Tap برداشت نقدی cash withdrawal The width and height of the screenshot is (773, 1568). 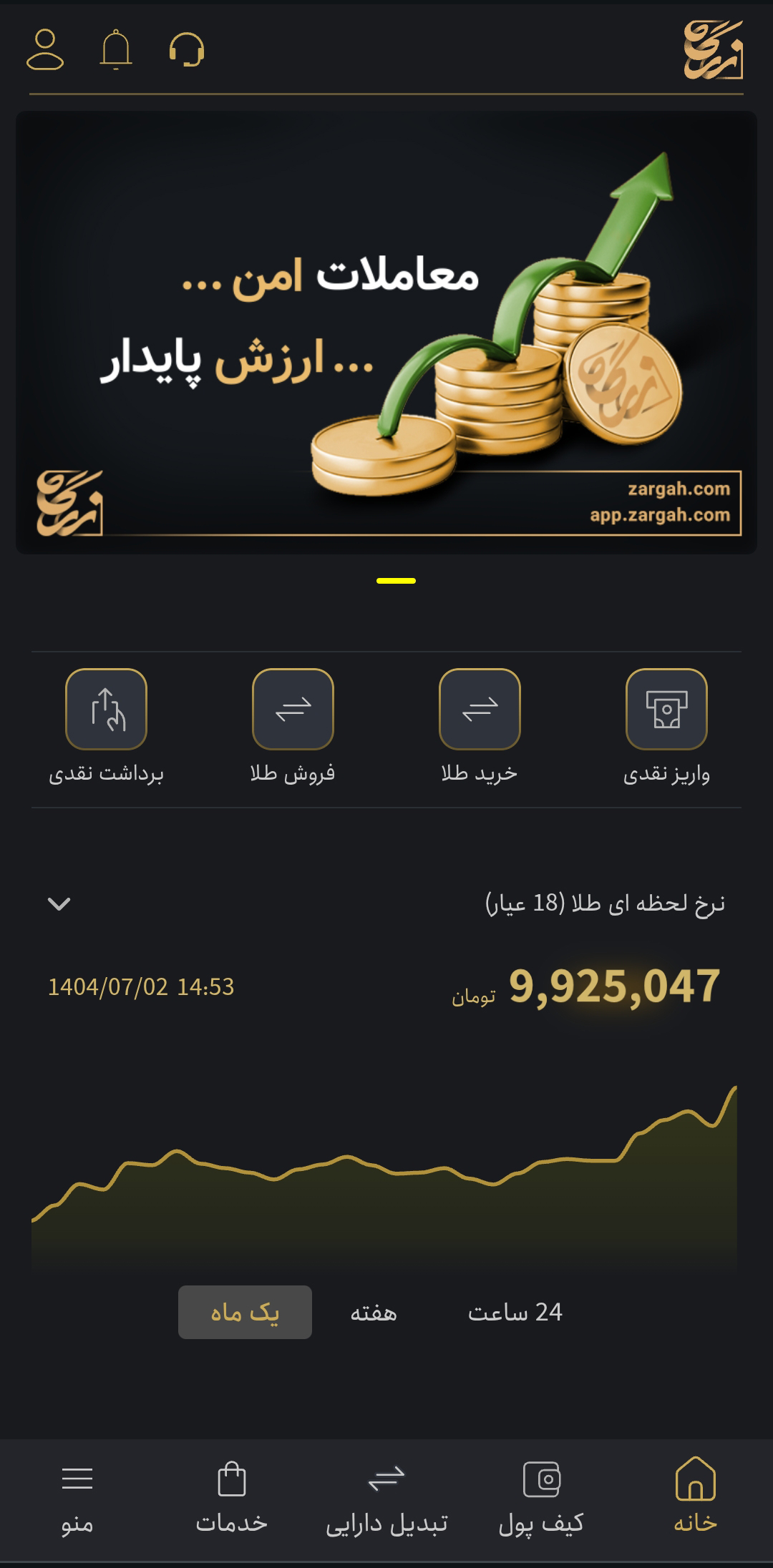[106, 709]
